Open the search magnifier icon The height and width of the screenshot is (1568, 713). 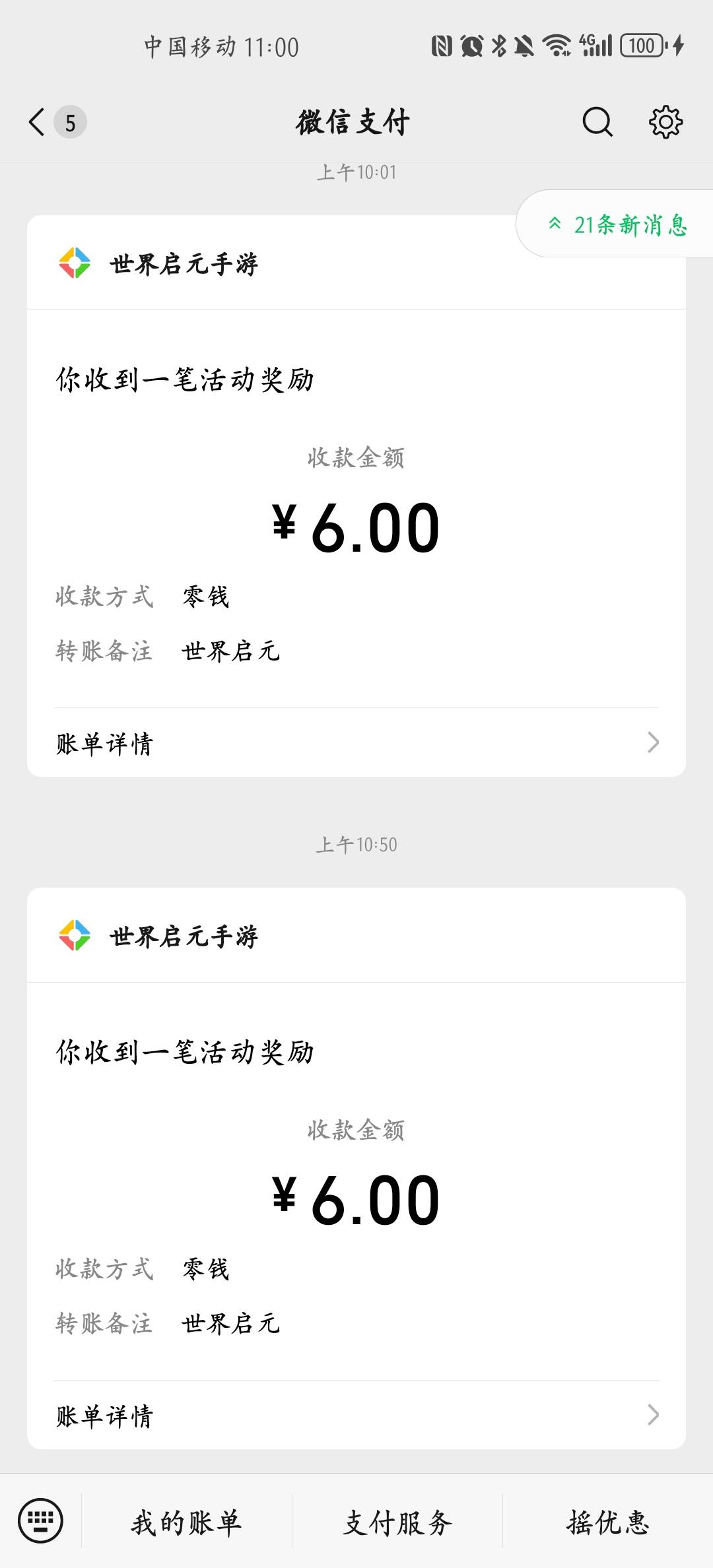[x=597, y=122]
